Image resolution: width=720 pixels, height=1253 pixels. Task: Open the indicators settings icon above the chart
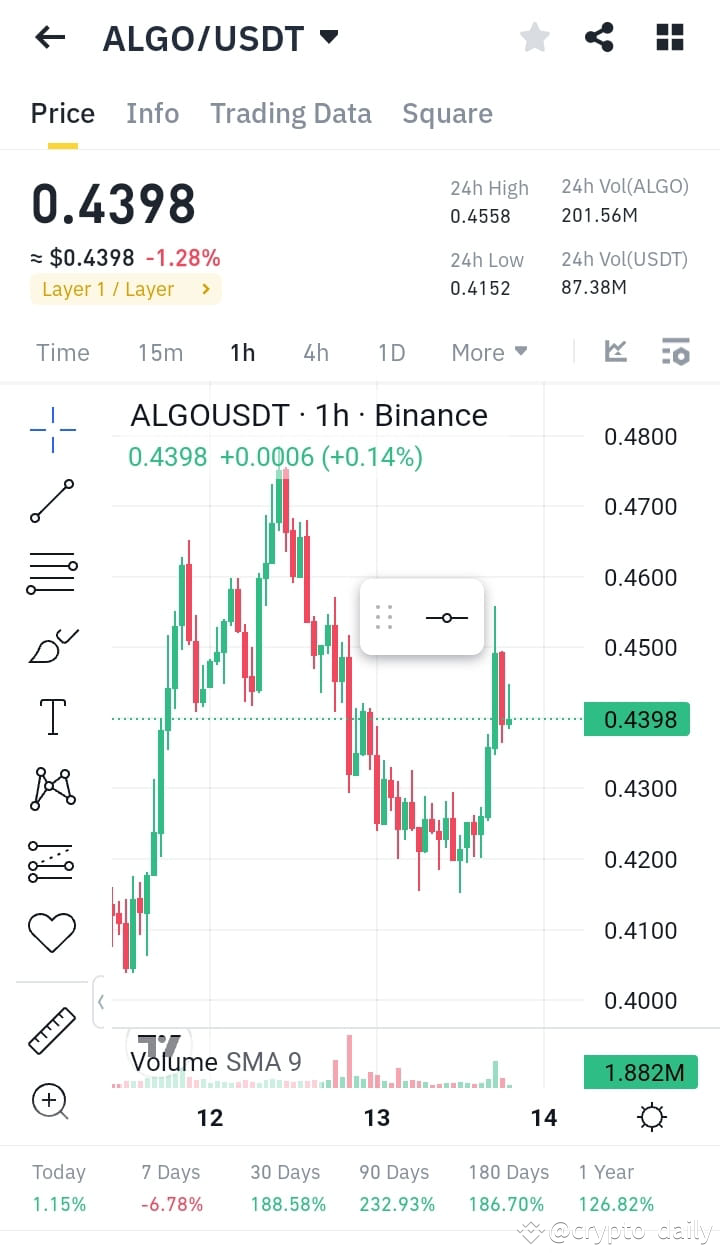[x=676, y=351]
